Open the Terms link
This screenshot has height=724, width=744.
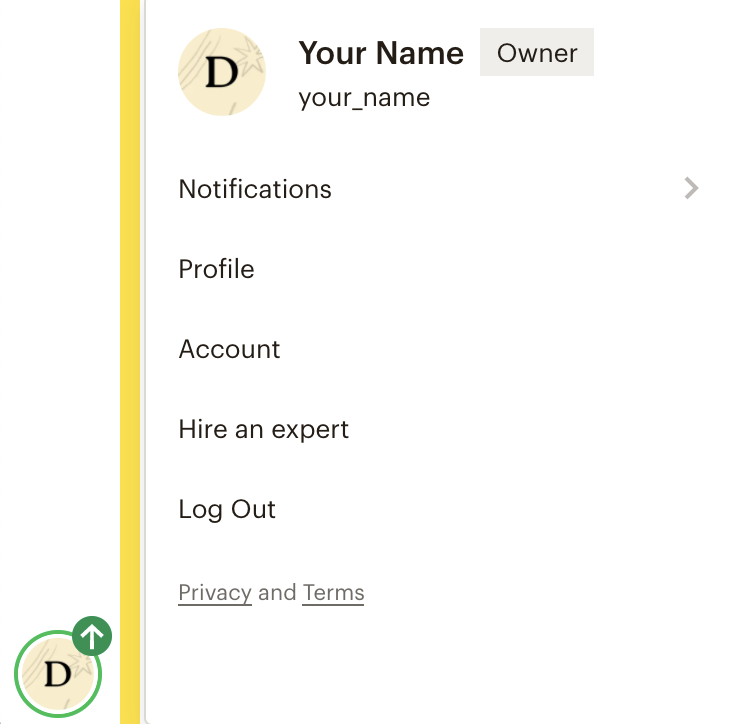[x=333, y=592]
